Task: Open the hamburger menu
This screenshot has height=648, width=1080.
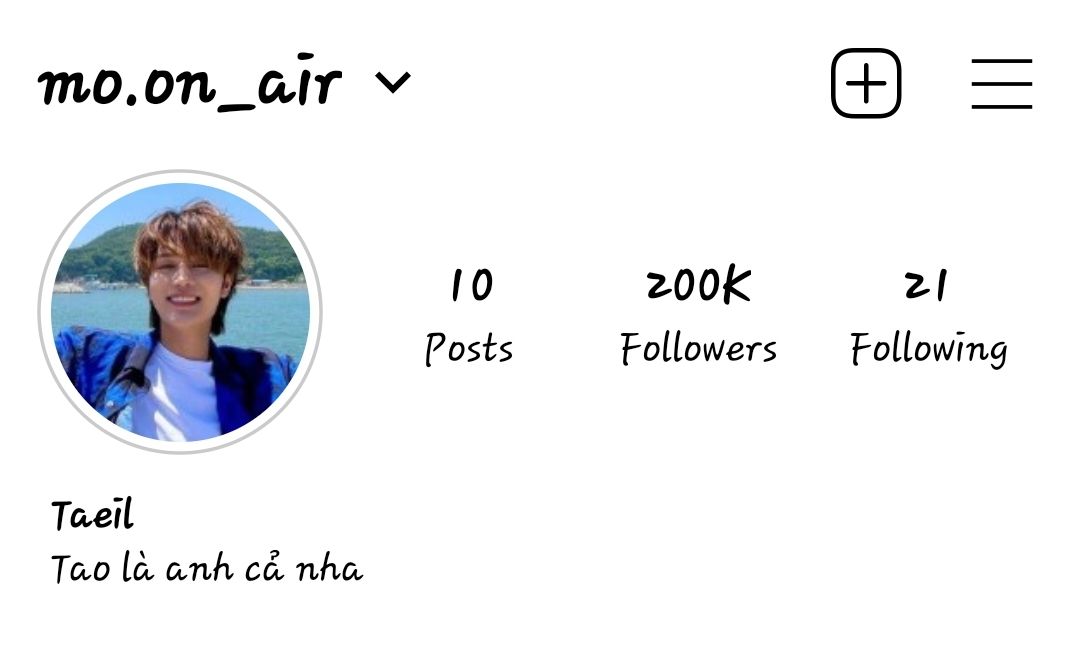Action: click(x=1001, y=84)
